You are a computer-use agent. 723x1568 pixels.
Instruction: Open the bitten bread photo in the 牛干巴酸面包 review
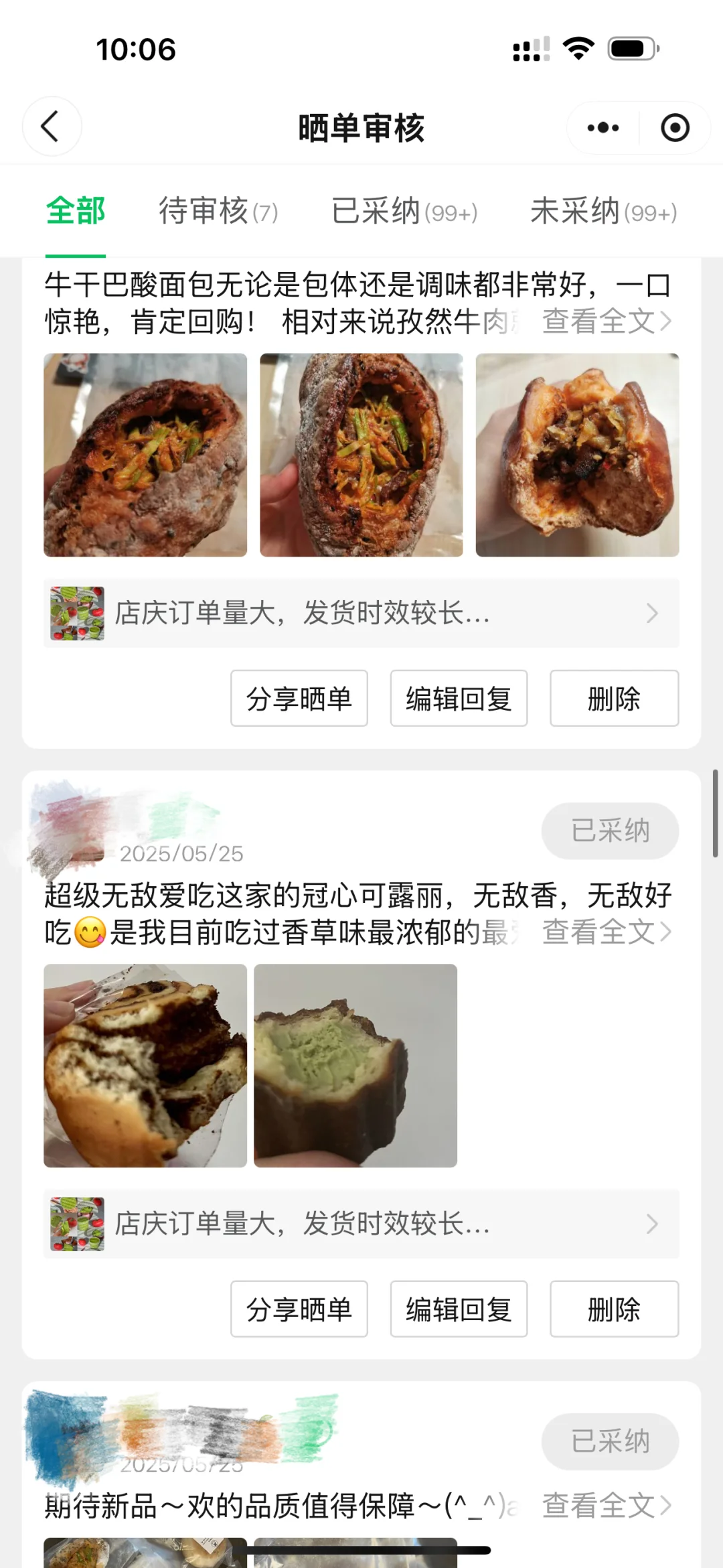pos(577,455)
